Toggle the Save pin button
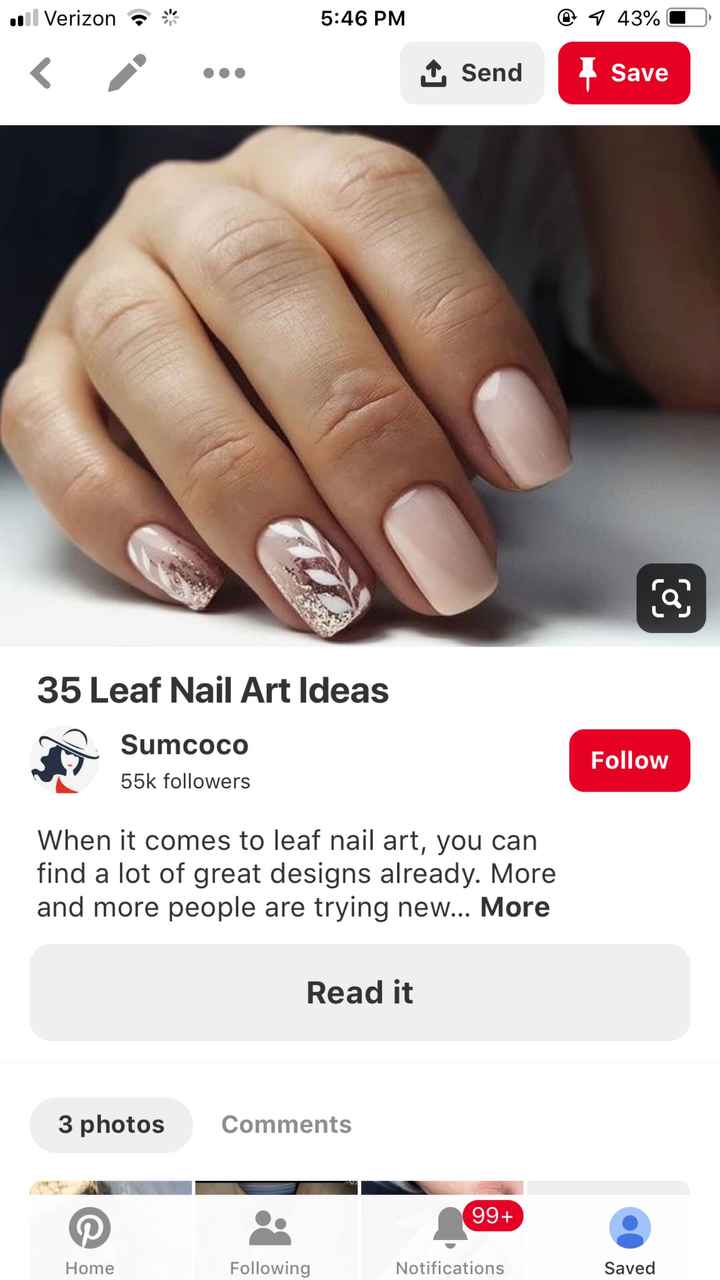The image size is (720, 1280). (623, 72)
